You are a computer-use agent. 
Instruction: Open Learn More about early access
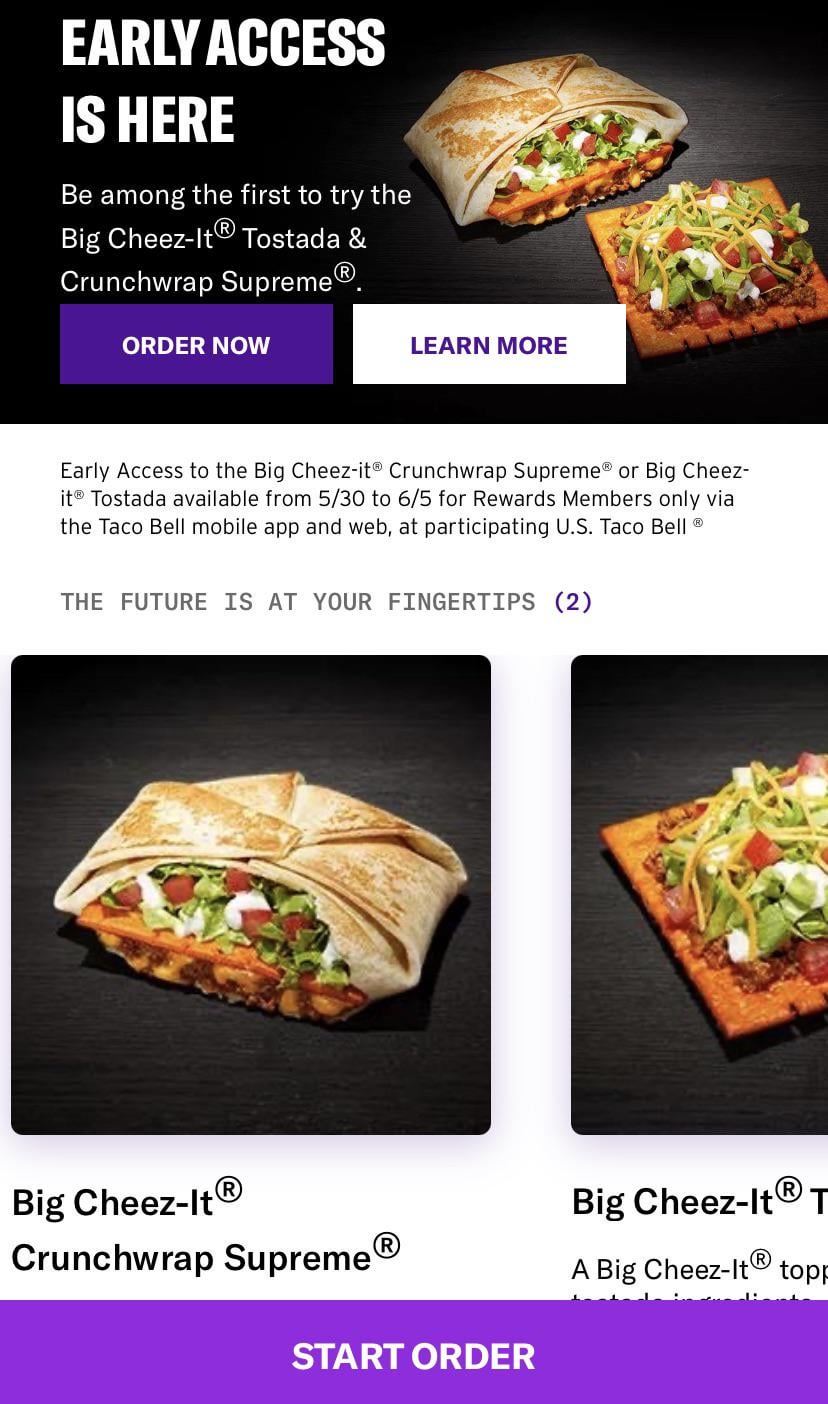pyautogui.click(x=489, y=344)
